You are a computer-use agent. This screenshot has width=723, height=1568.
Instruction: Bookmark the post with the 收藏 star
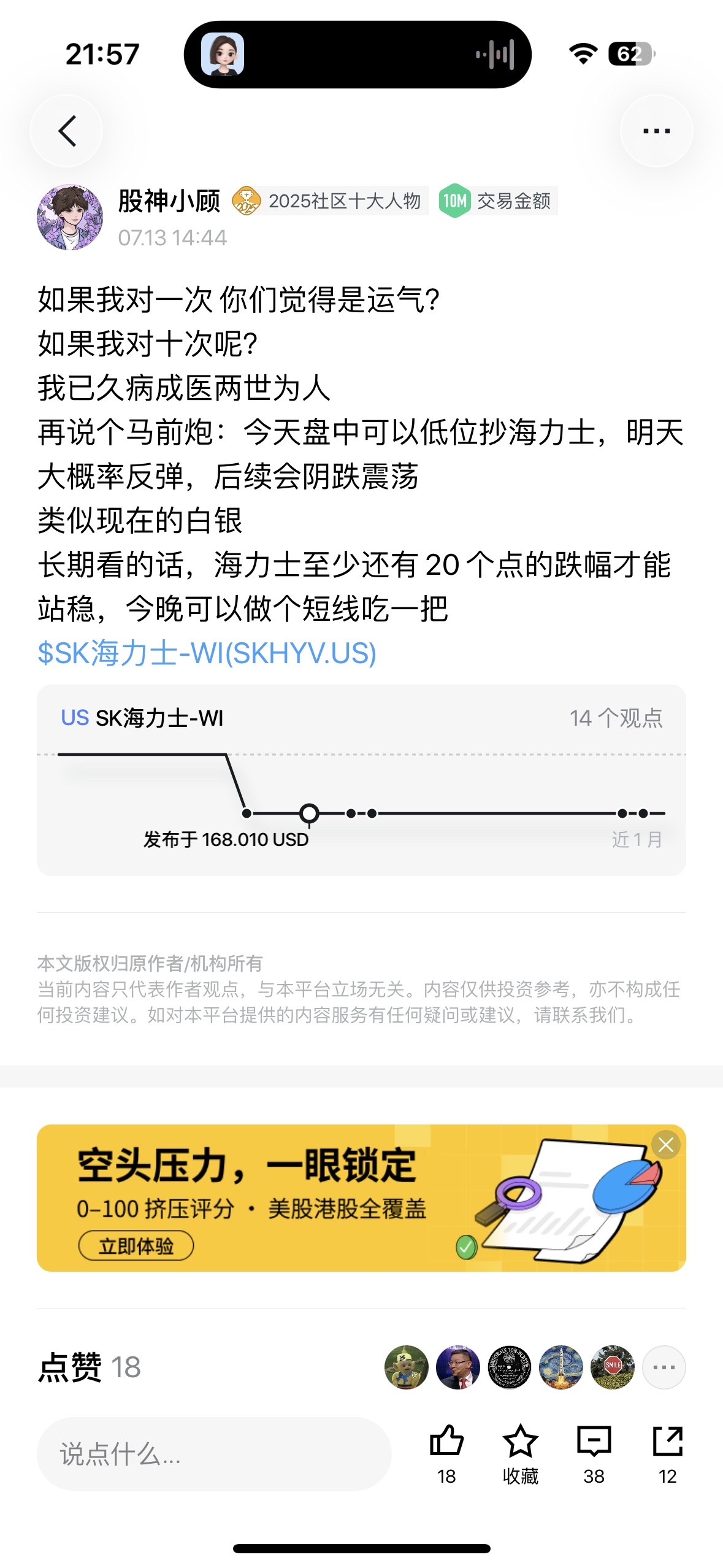(x=520, y=1453)
